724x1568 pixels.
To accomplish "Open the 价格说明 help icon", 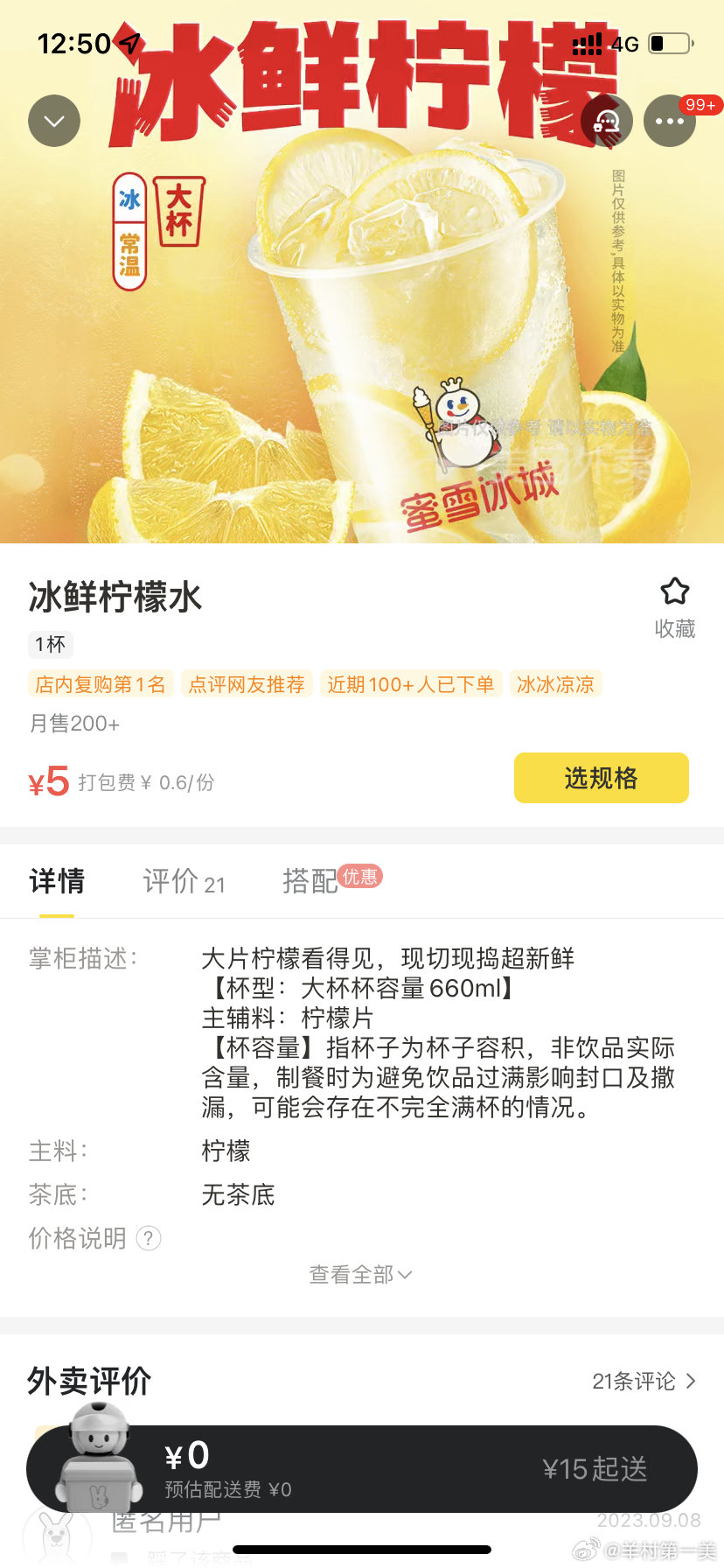I will (x=149, y=1238).
